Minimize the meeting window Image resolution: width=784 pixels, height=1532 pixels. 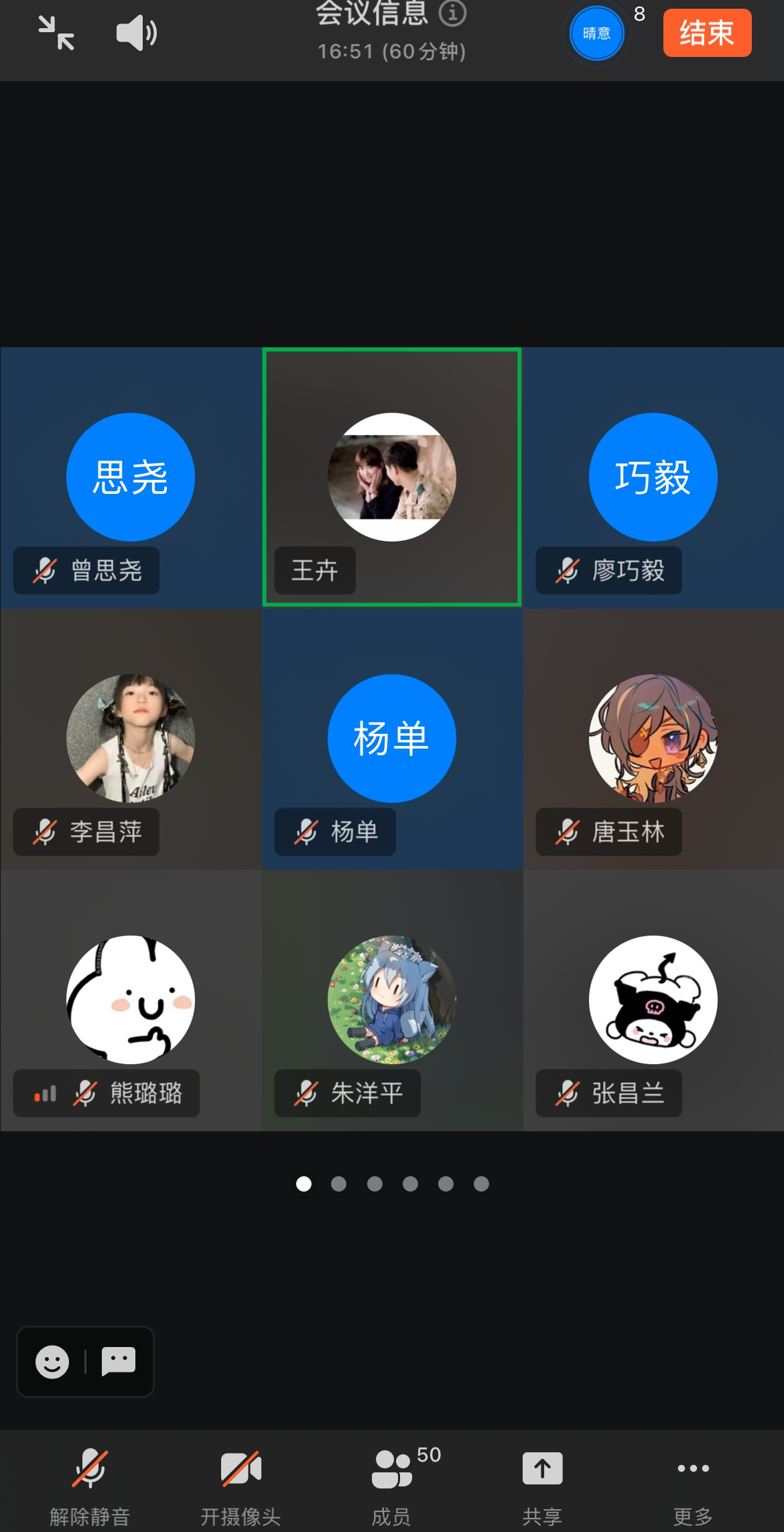click(56, 33)
